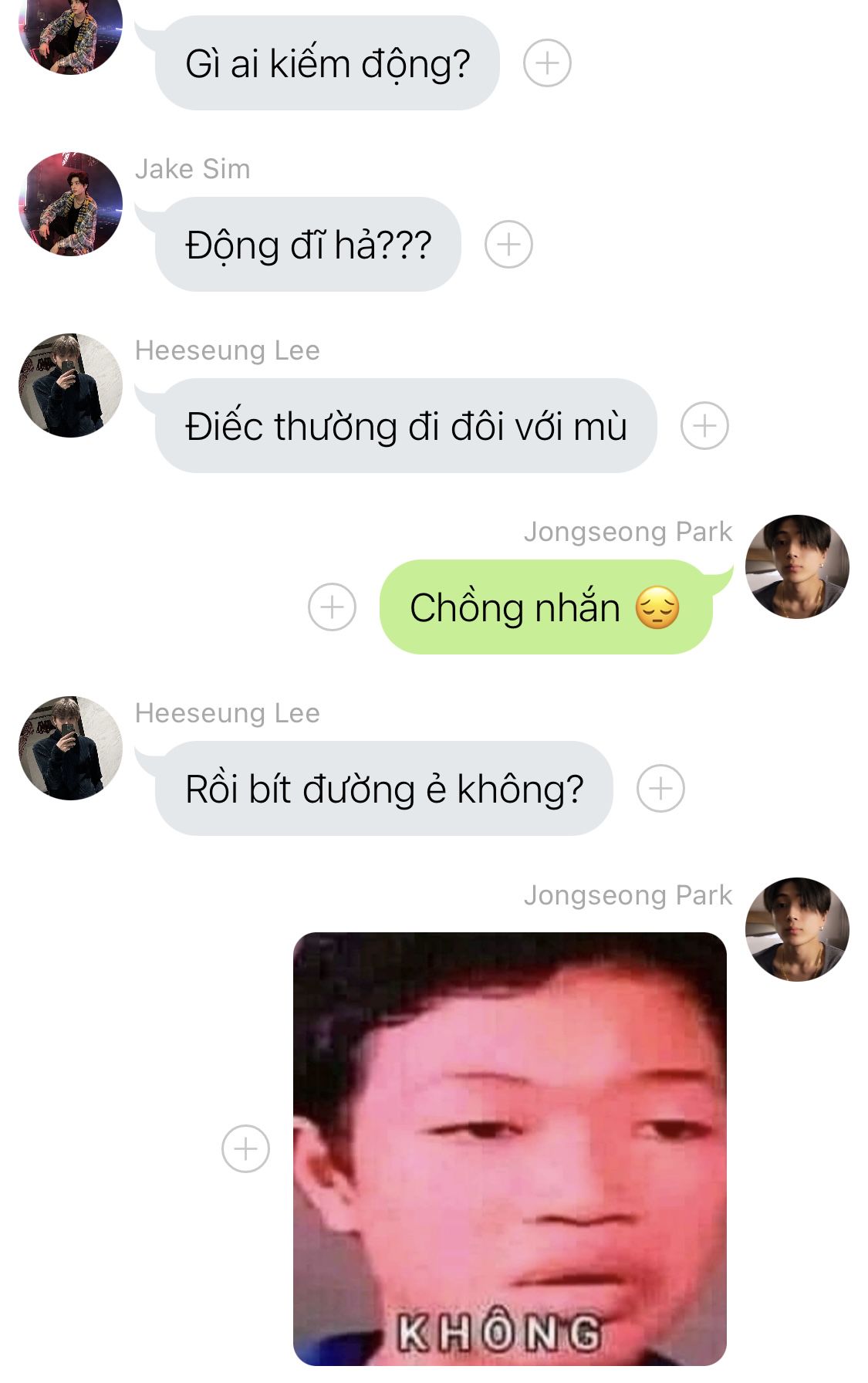868x1383 pixels.
Task: View Heeseung Lee's avatar by "Điếc thường" message
Action: click(71, 385)
